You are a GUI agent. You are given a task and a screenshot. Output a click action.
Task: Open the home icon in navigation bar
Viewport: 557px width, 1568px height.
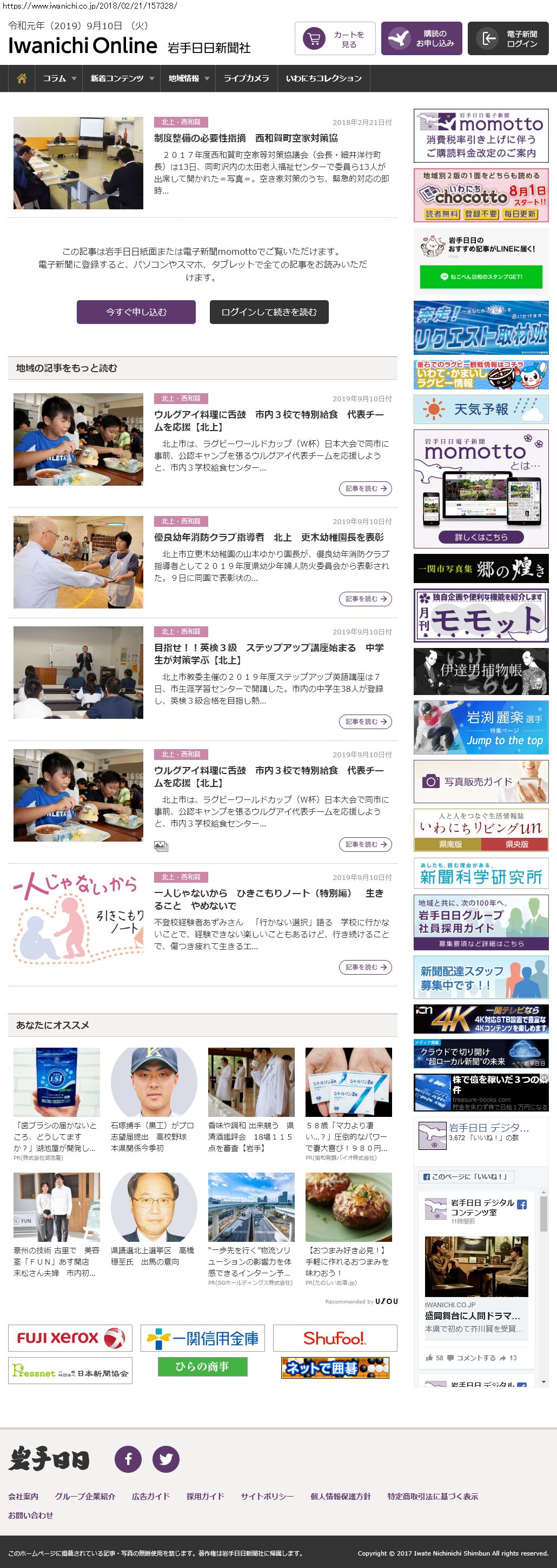[x=22, y=78]
